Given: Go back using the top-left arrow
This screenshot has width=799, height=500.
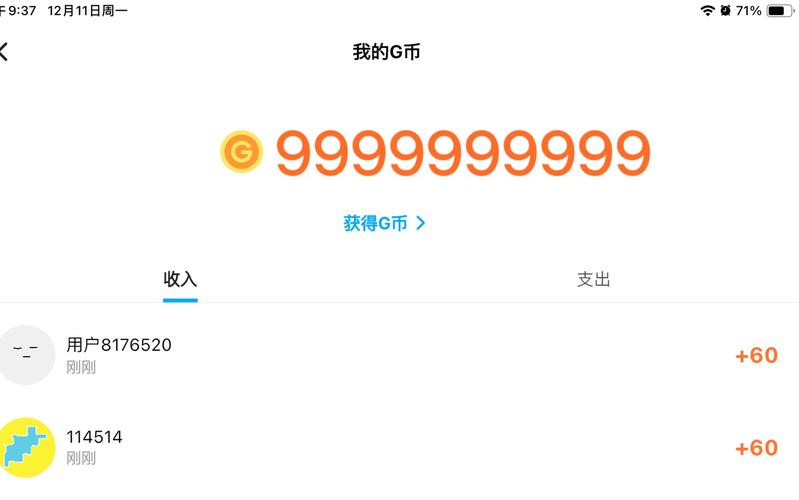Looking at the screenshot, I should (x=5, y=52).
